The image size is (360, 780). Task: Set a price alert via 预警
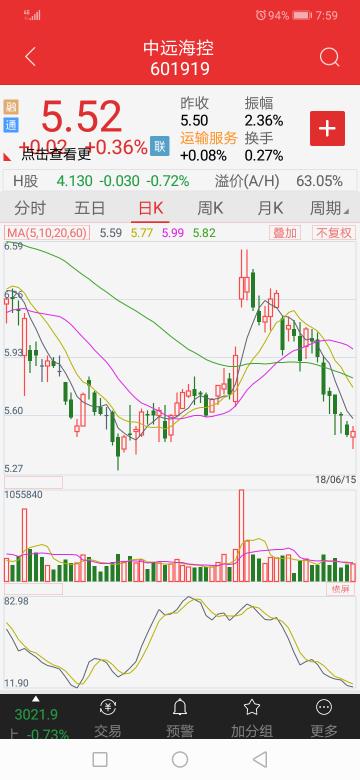point(180,719)
